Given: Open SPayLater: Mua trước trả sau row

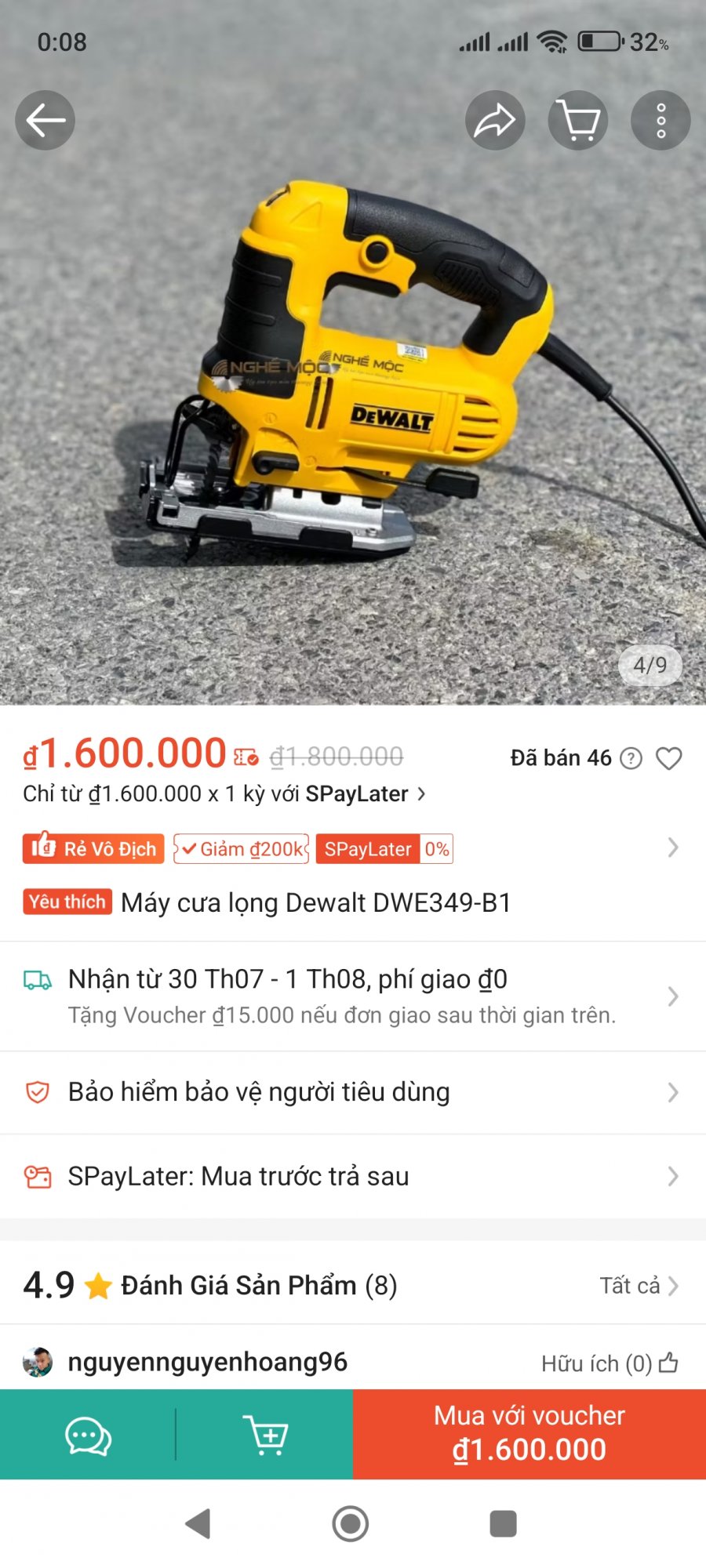Looking at the screenshot, I should point(353,1176).
